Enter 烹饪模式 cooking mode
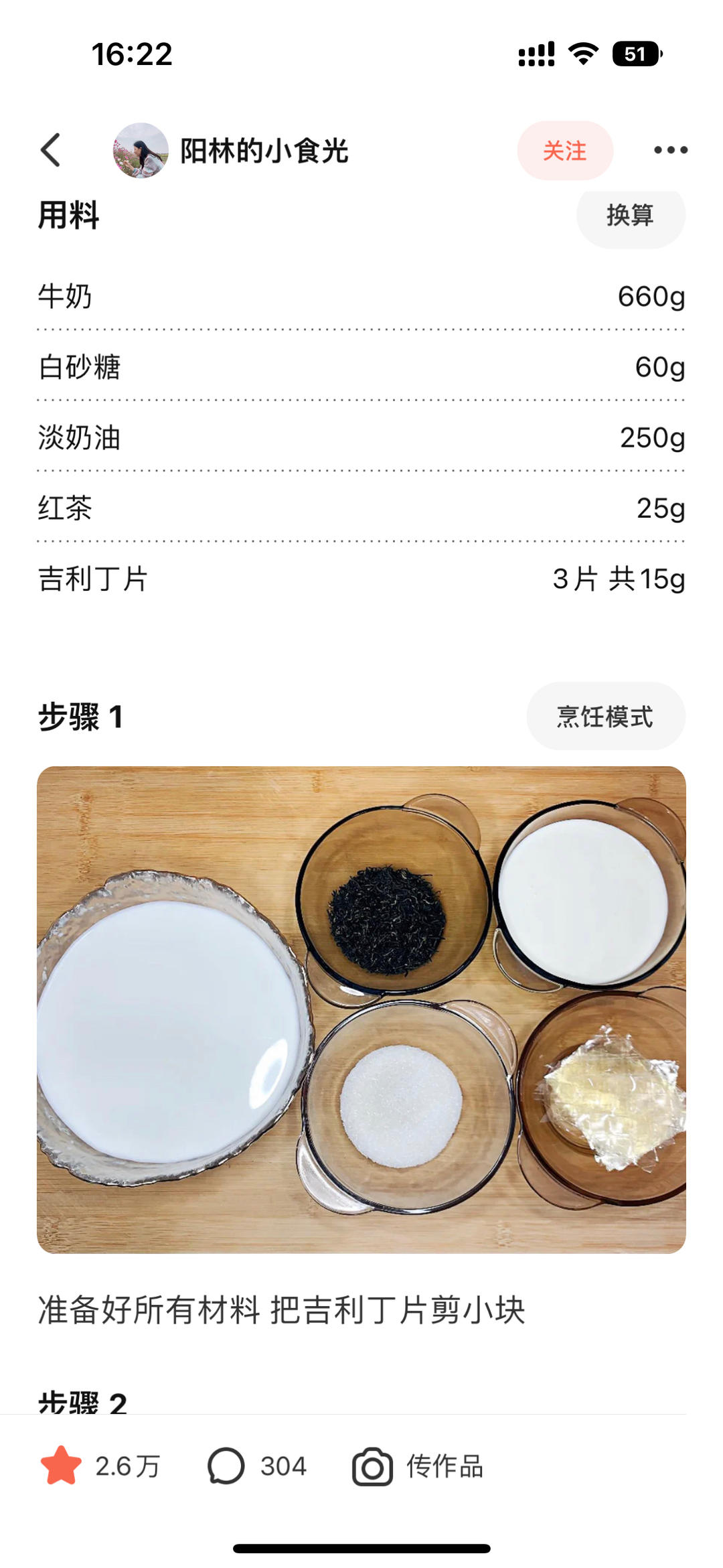Image resolution: width=723 pixels, height=1568 pixels. pyautogui.click(x=605, y=717)
